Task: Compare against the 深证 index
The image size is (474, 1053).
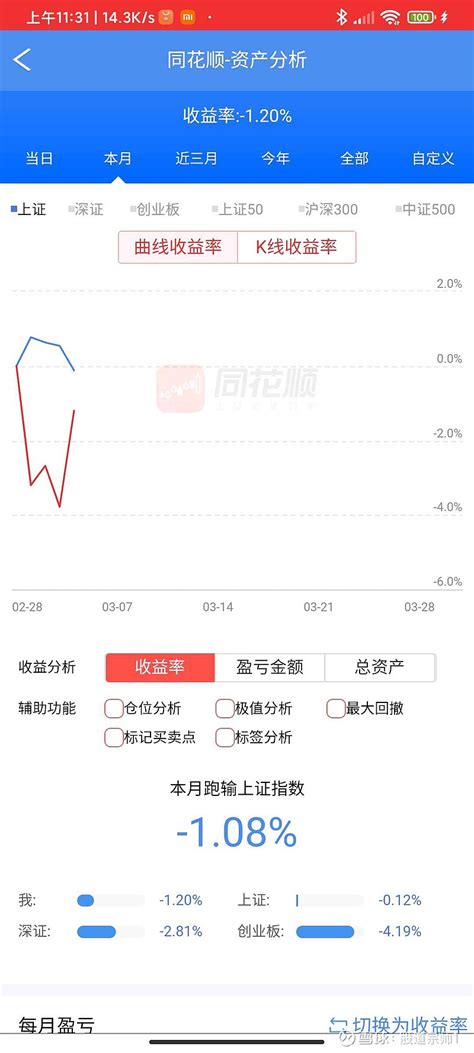Action: click(x=86, y=210)
